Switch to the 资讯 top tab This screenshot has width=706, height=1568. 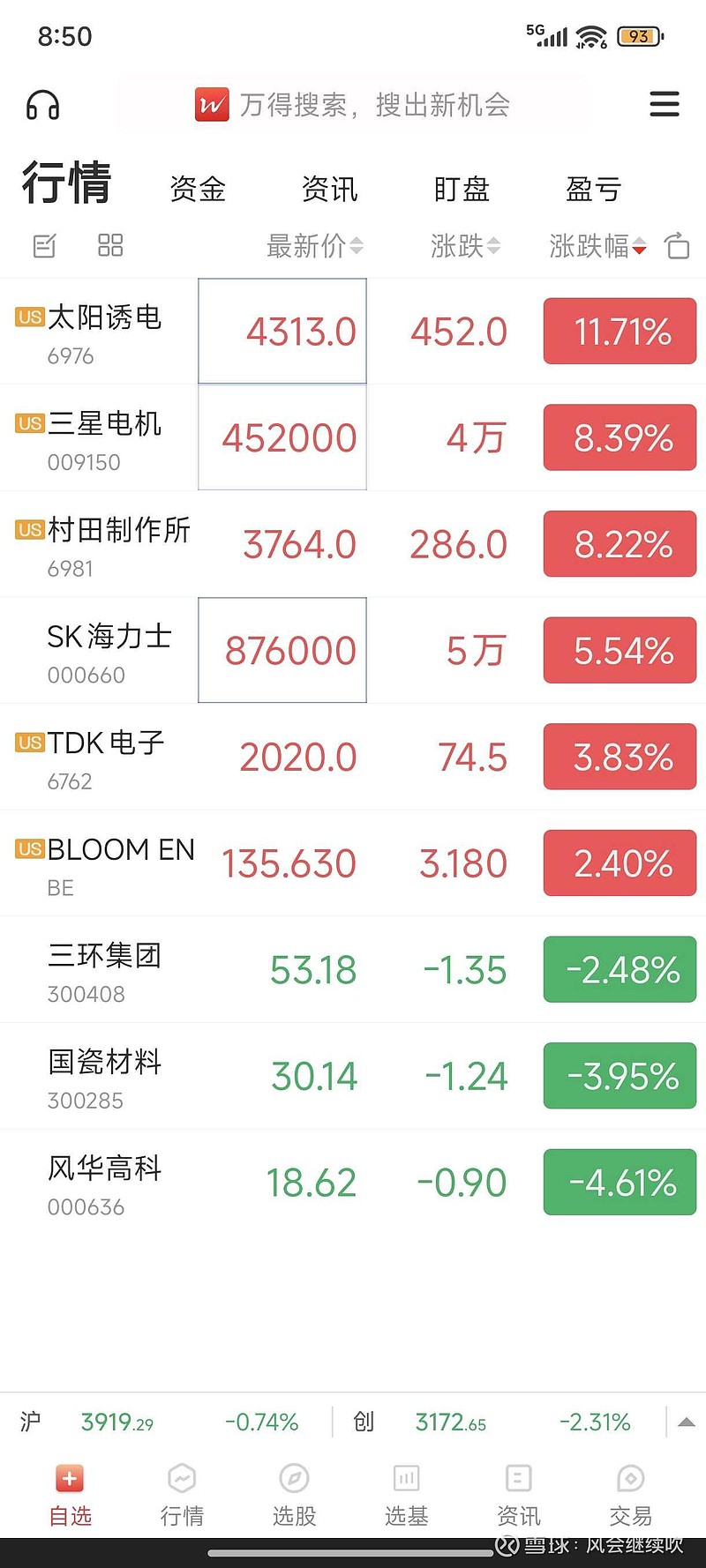pos(329,189)
